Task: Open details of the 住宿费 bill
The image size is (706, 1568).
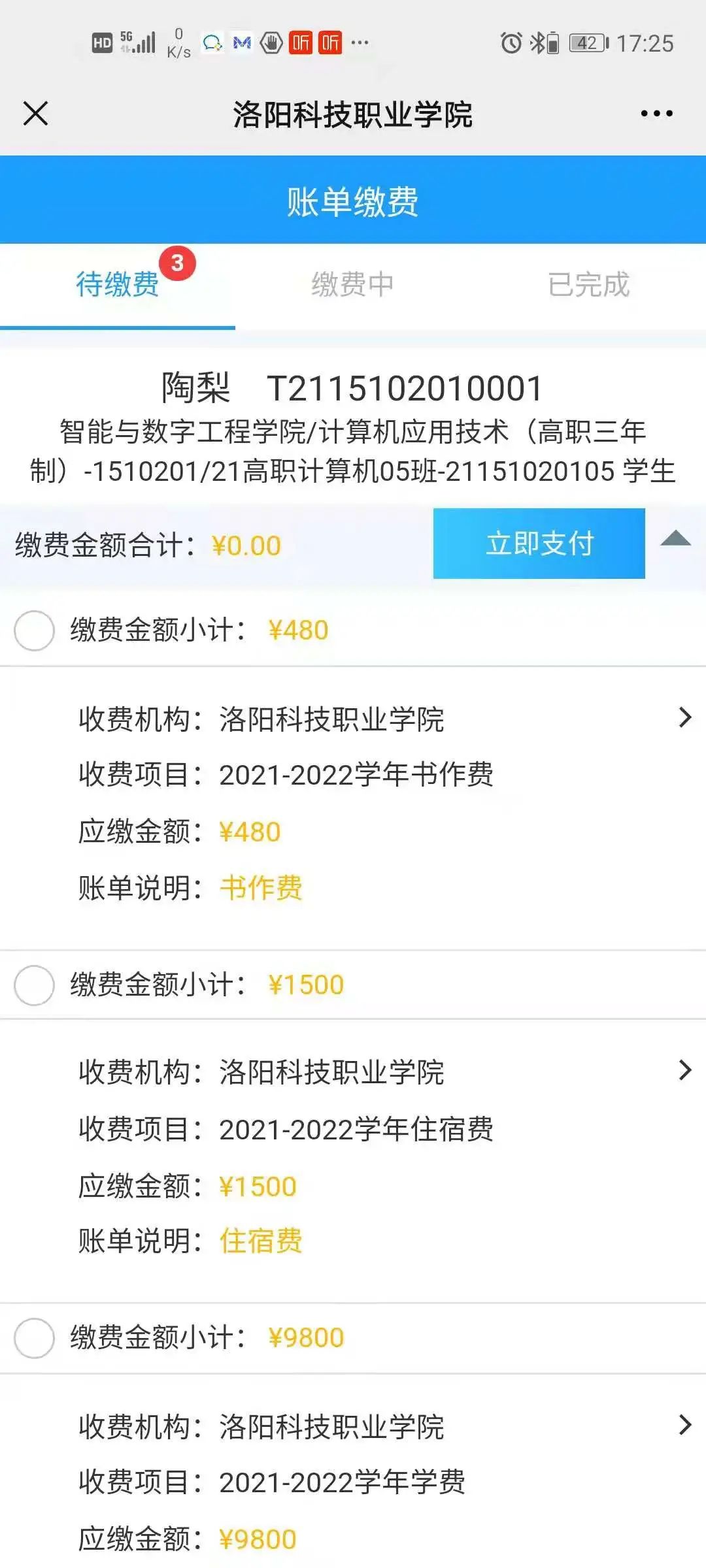Action: (684, 1070)
